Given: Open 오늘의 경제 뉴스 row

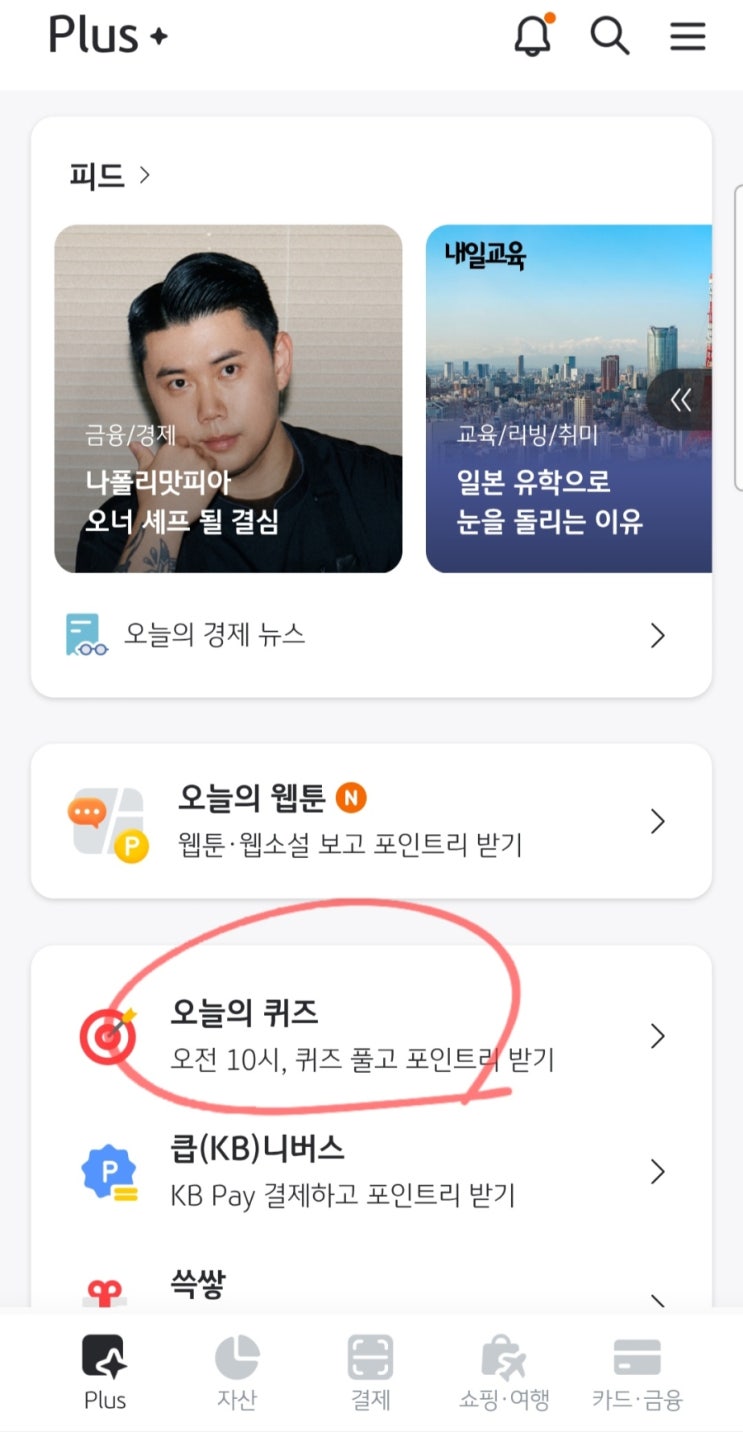Looking at the screenshot, I should pos(370,635).
